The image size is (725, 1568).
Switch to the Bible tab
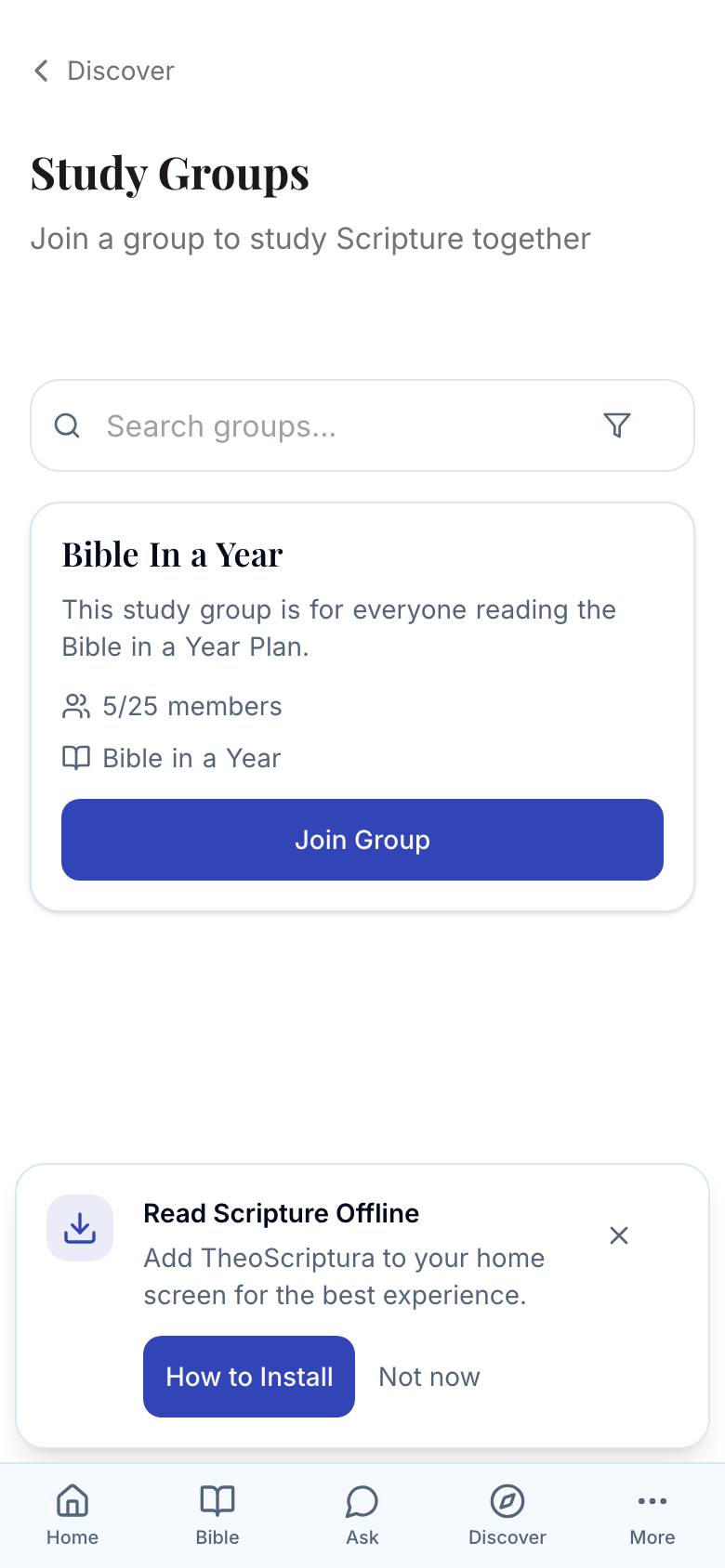pyautogui.click(x=217, y=1514)
